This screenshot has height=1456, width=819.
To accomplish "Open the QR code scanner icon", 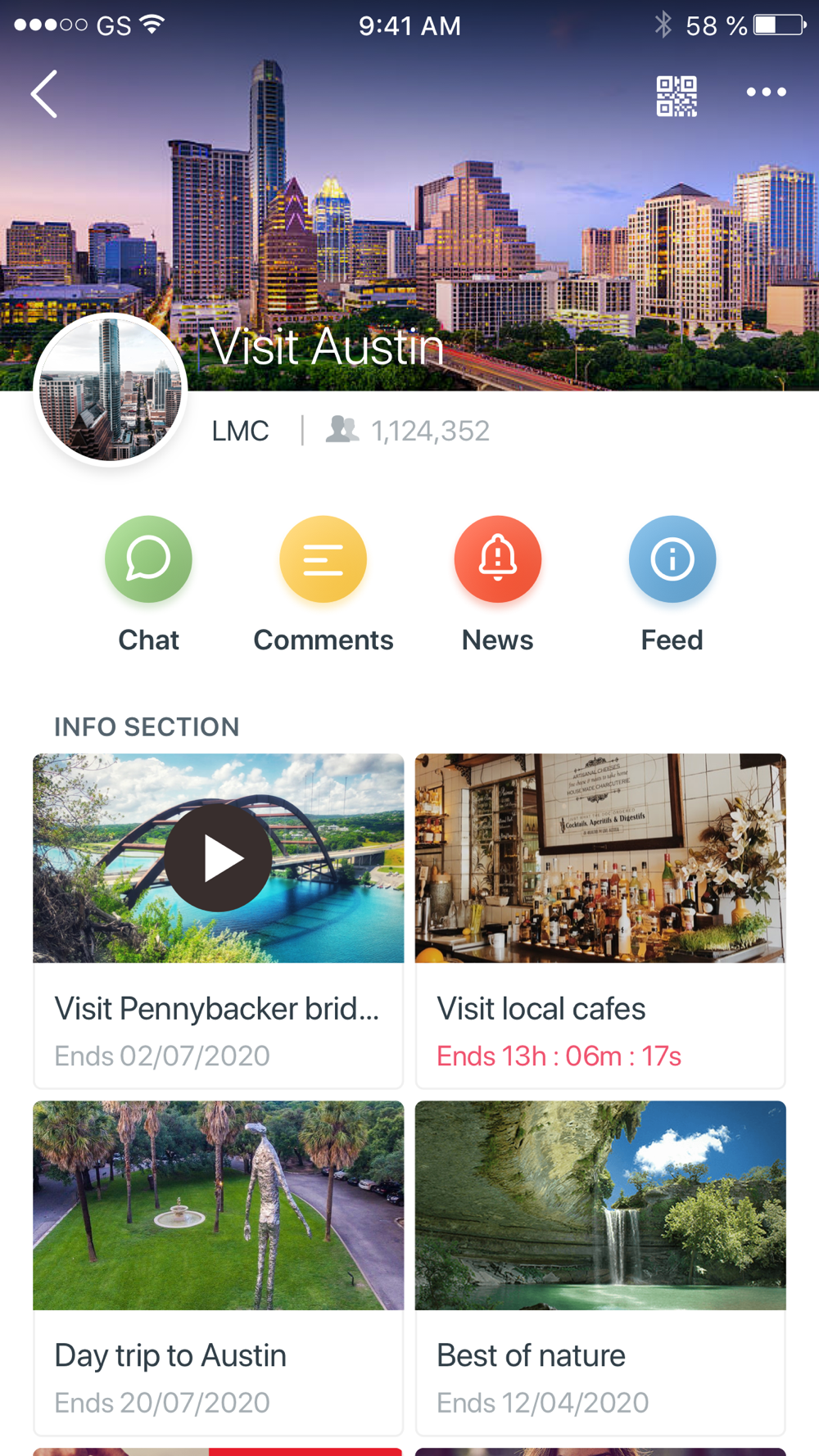I will pyautogui.click(x=676, y=96).
